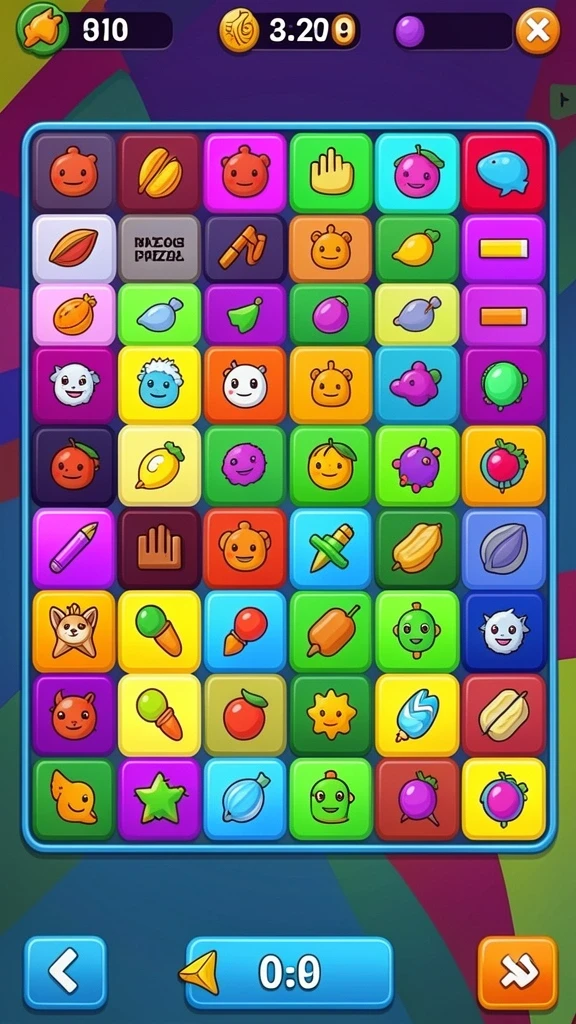576x1024 pixels.
Task: Select the gray tile with text on it
Action: 159,249
